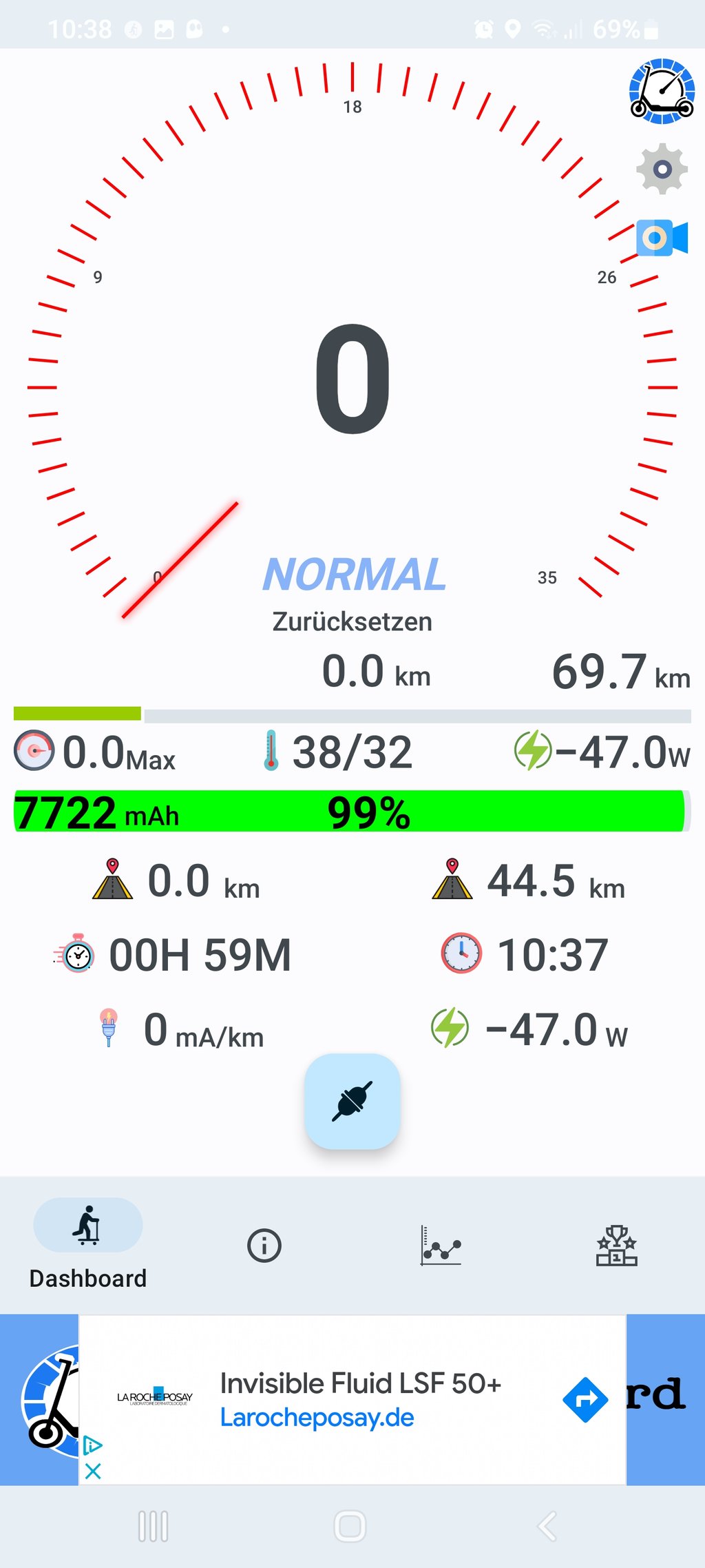The height and width of the screenshot is (1568, 705).
Task: Open the trophy leaderboard tab
Action: pyautogui.click(x=616, y=1246)
